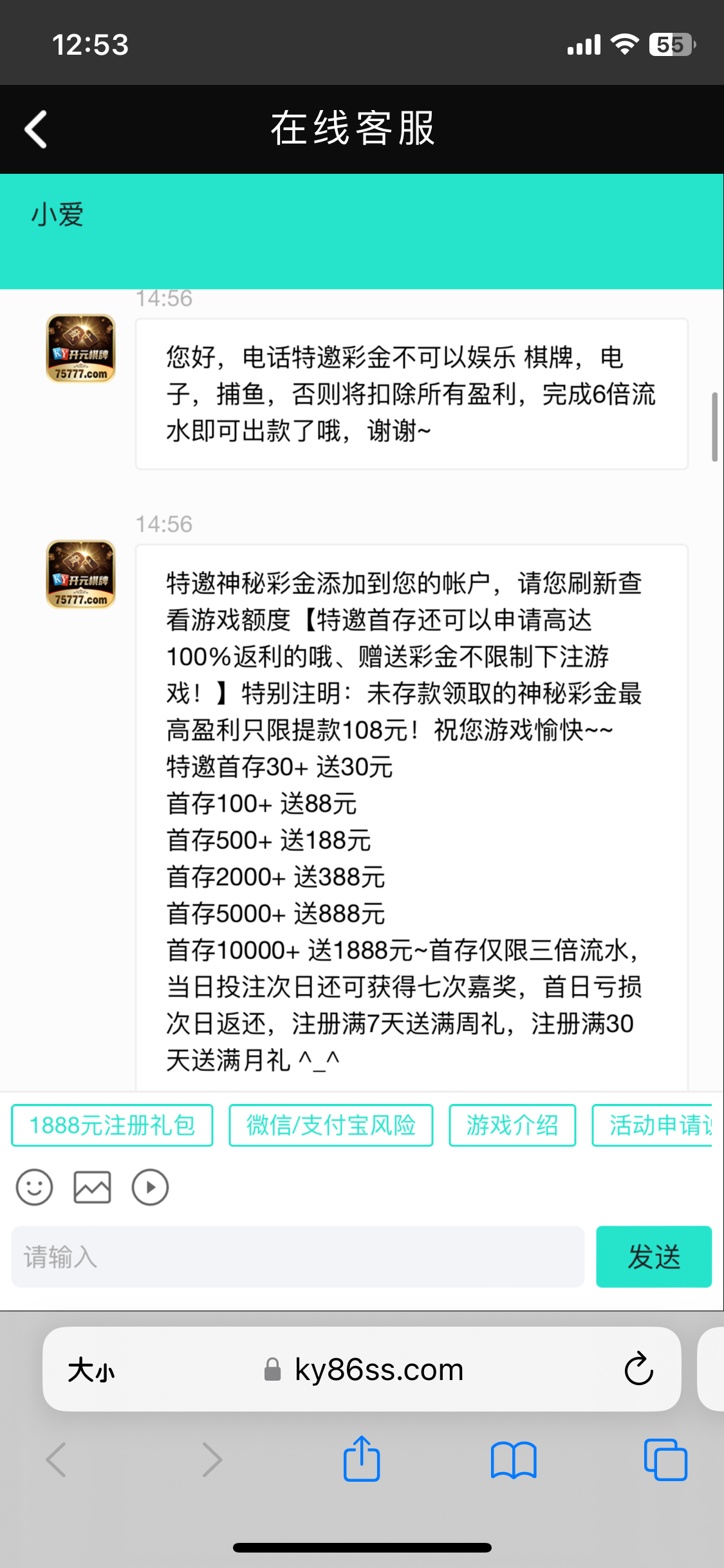Open the emoji picker

point(35,1187)
